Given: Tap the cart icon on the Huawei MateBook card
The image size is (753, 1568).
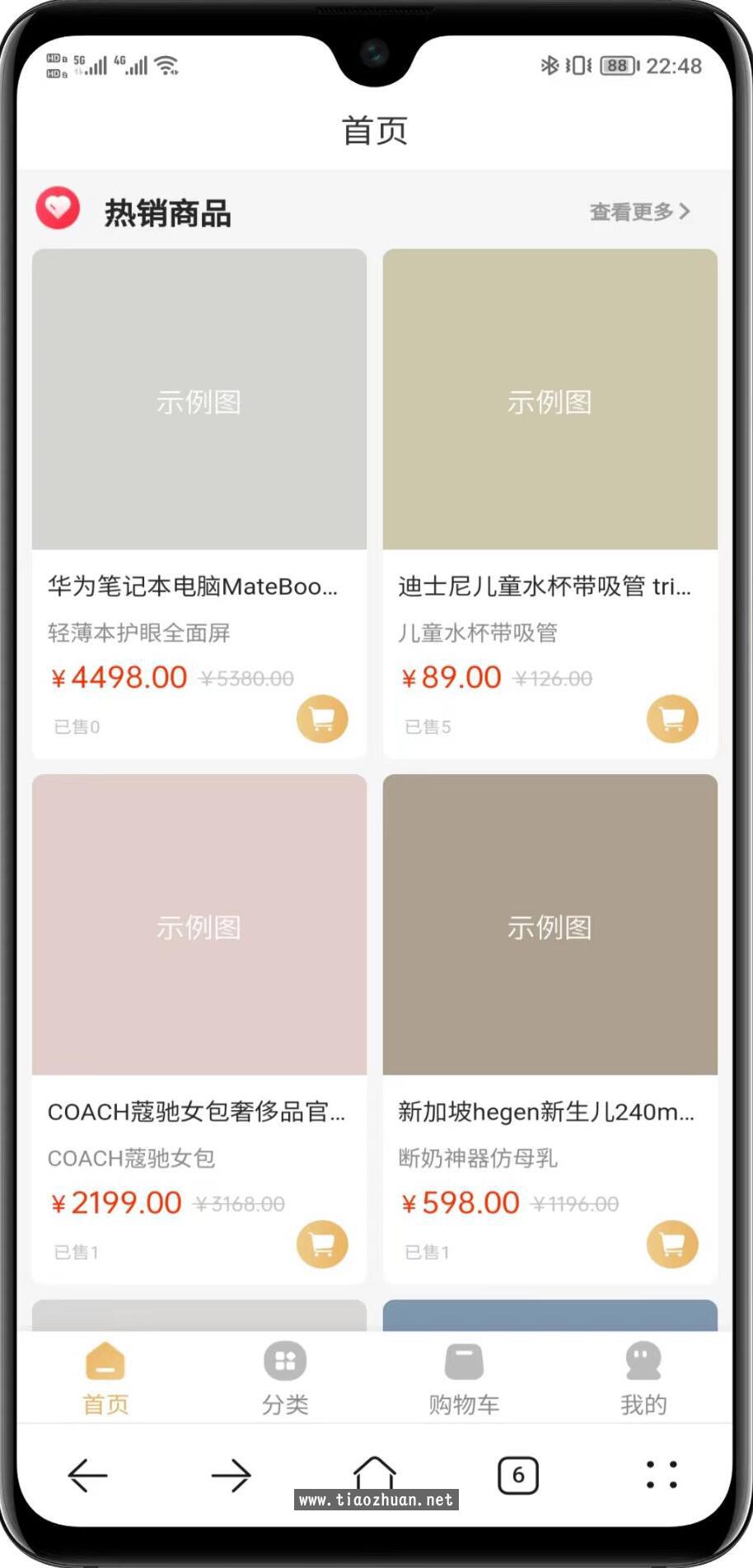Looking at the screenshot, I should click(321, 718).
